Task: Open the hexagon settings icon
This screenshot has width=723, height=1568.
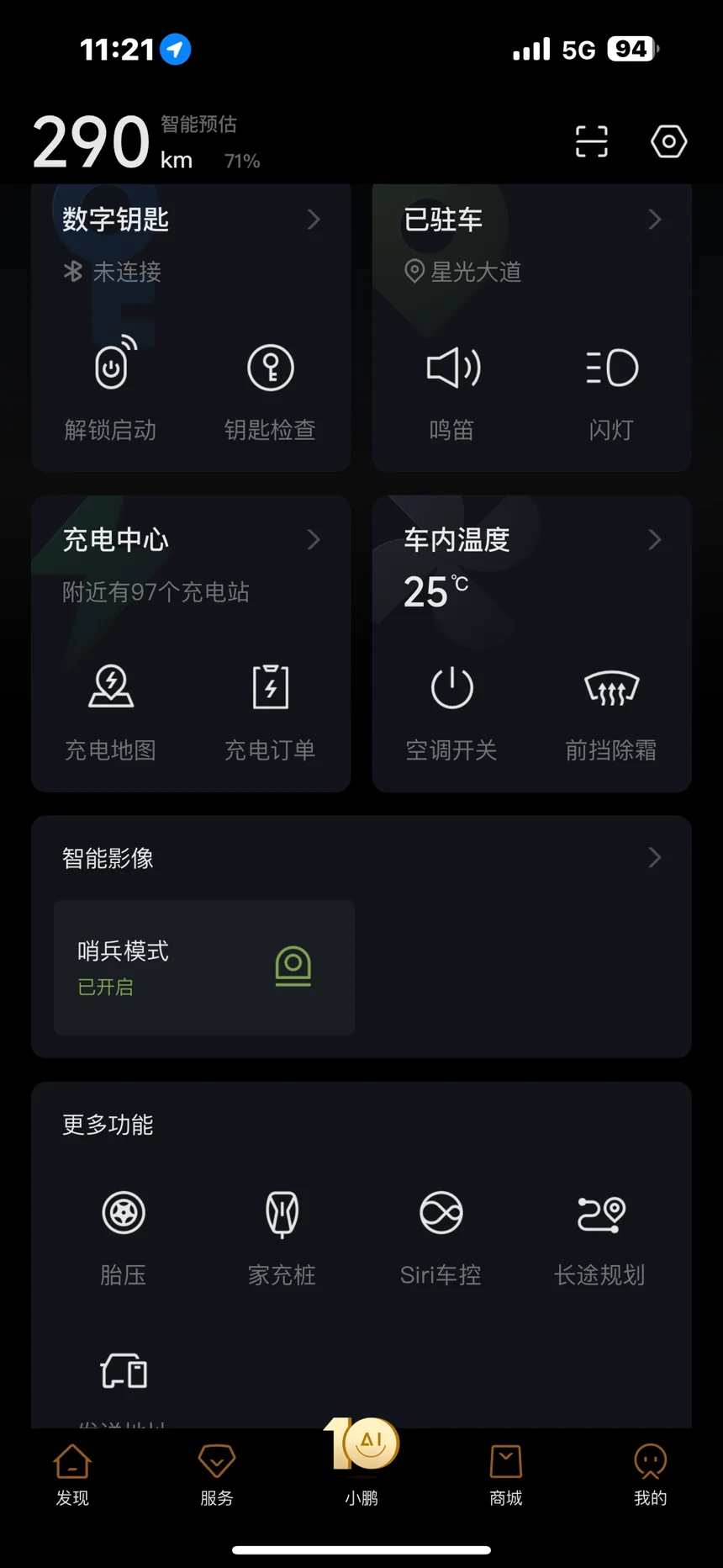Action: tap(668, 141)
